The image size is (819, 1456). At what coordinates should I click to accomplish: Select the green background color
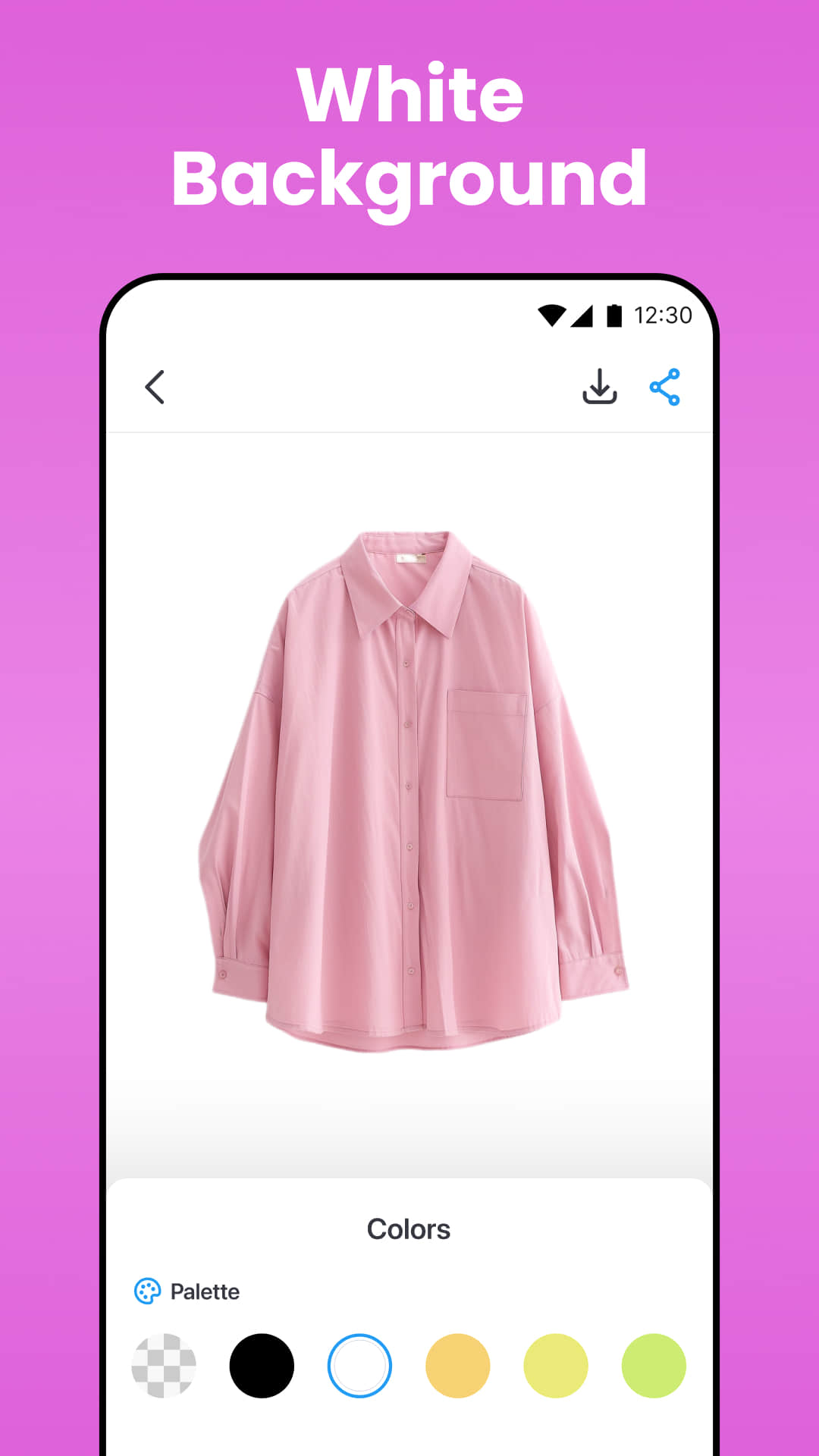[x=654, y=1365]
